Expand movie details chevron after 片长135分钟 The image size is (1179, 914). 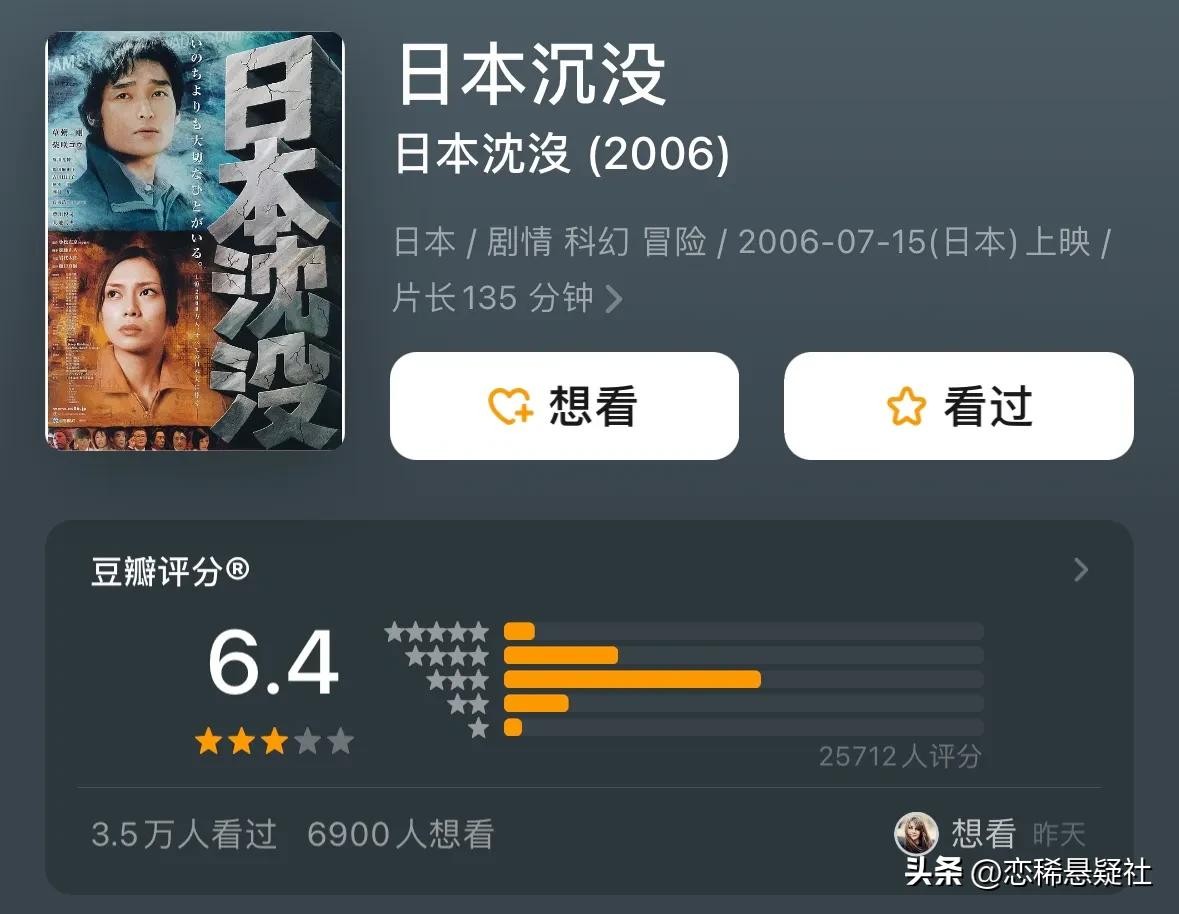click(x=614, y=299)
